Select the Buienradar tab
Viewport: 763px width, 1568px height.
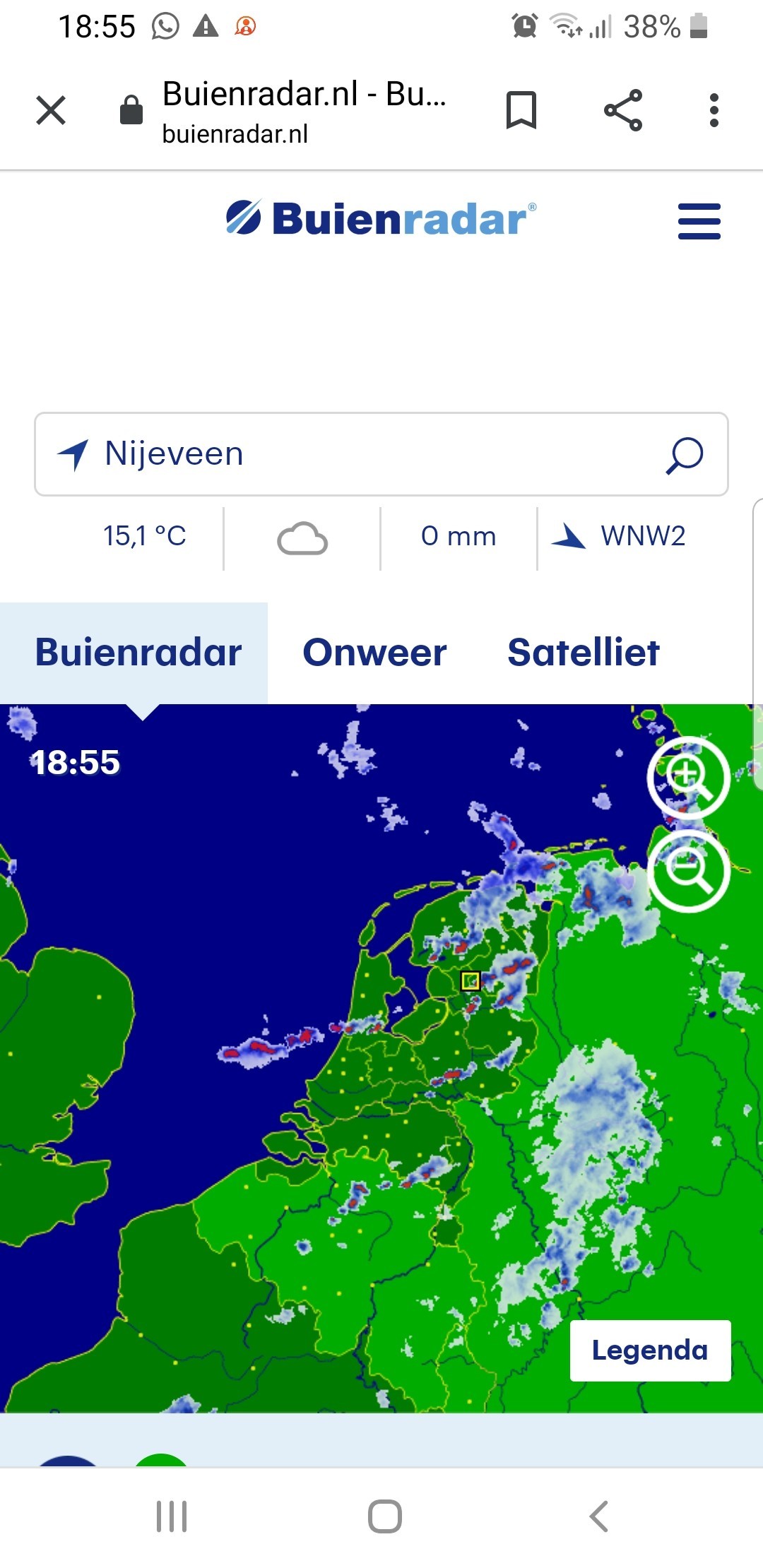[138, 652]
